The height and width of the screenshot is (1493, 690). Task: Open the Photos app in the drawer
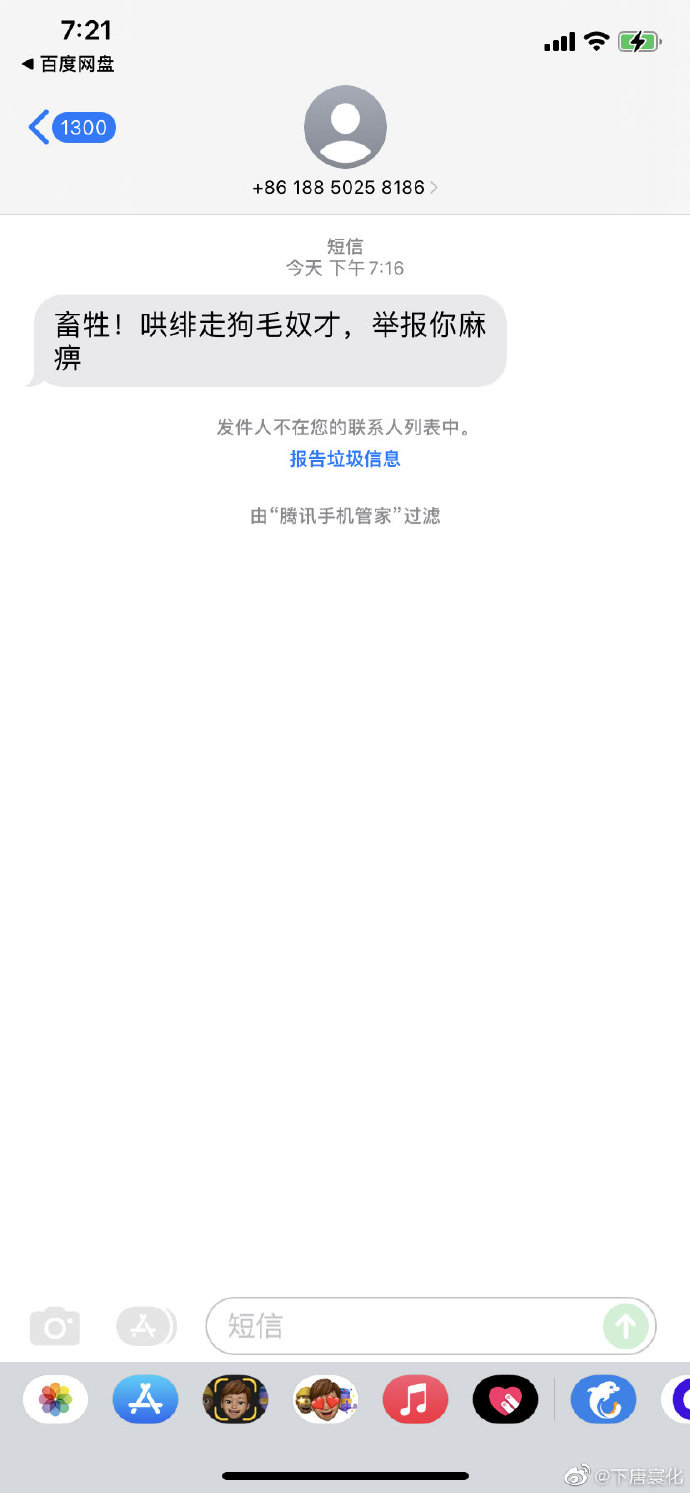(x=56, y=1399)
